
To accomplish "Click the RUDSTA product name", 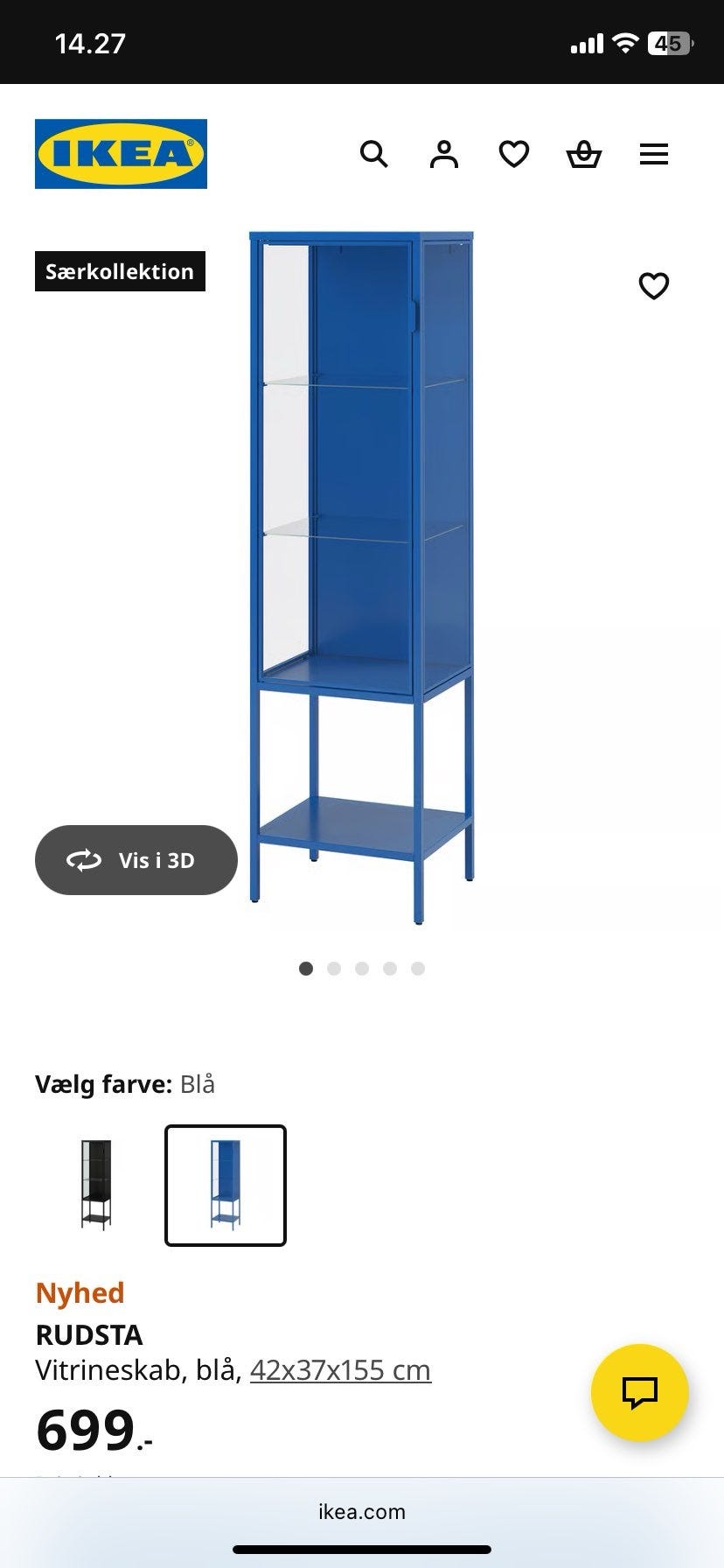I will (x=89, y=1335).
